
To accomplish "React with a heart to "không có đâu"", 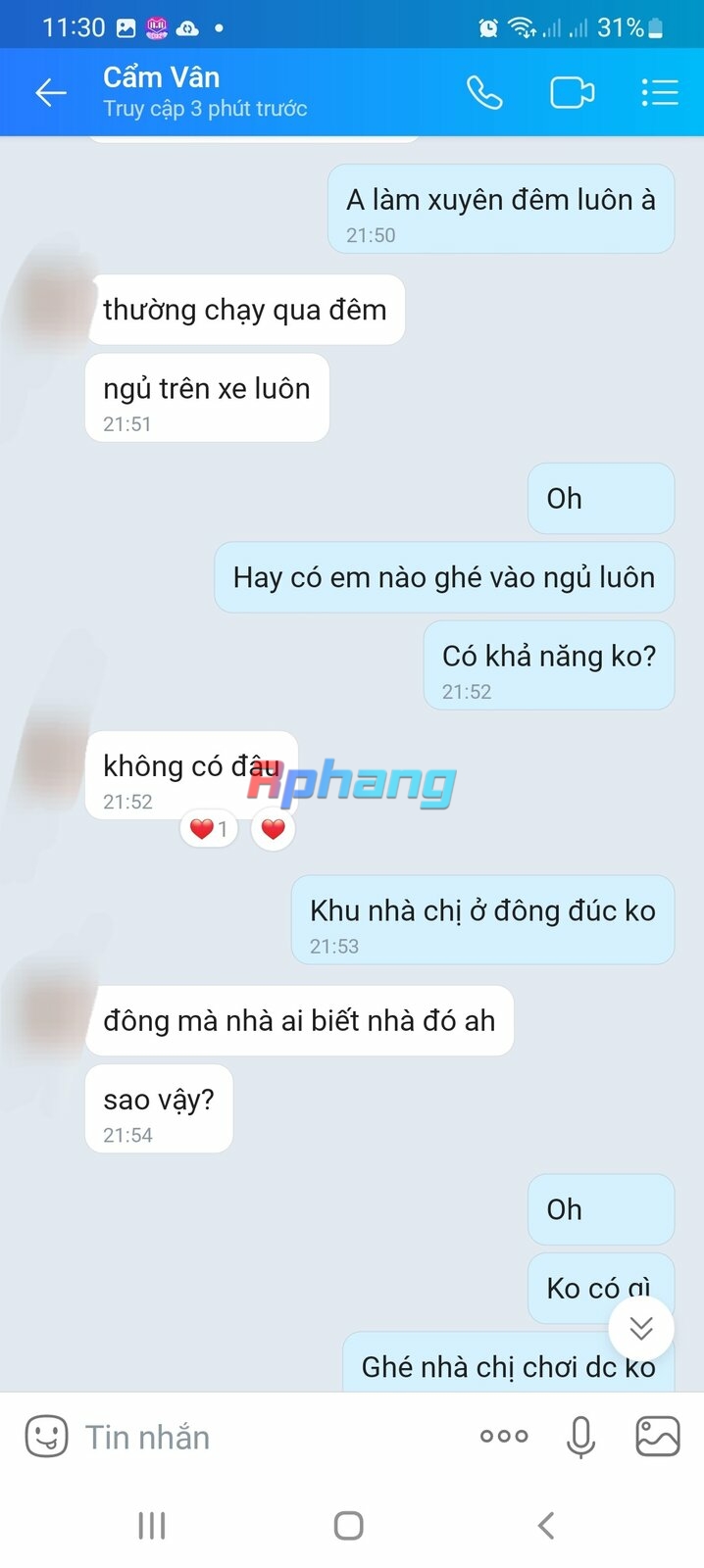I will point(273,829).
